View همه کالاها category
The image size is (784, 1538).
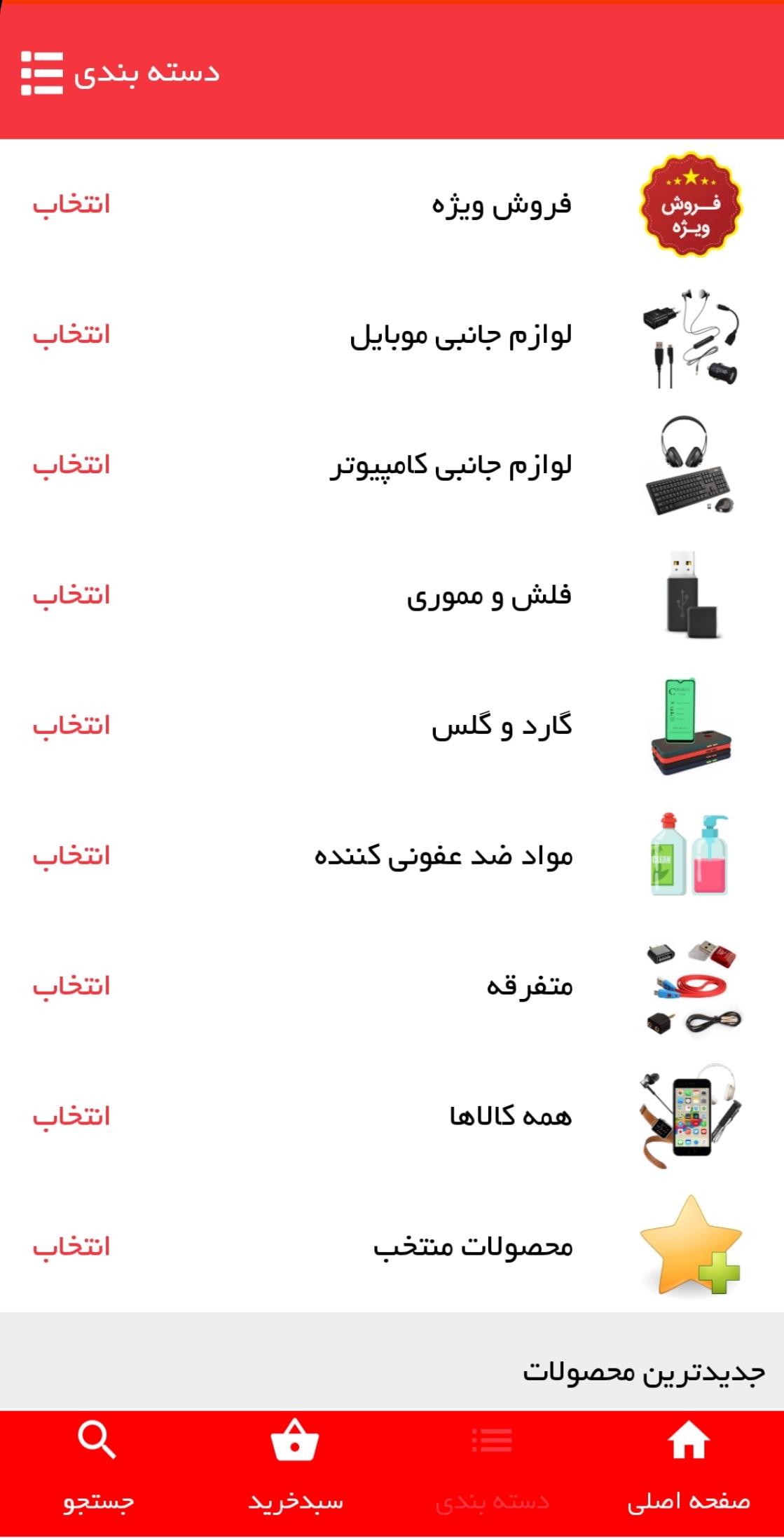pos(72,1117)
